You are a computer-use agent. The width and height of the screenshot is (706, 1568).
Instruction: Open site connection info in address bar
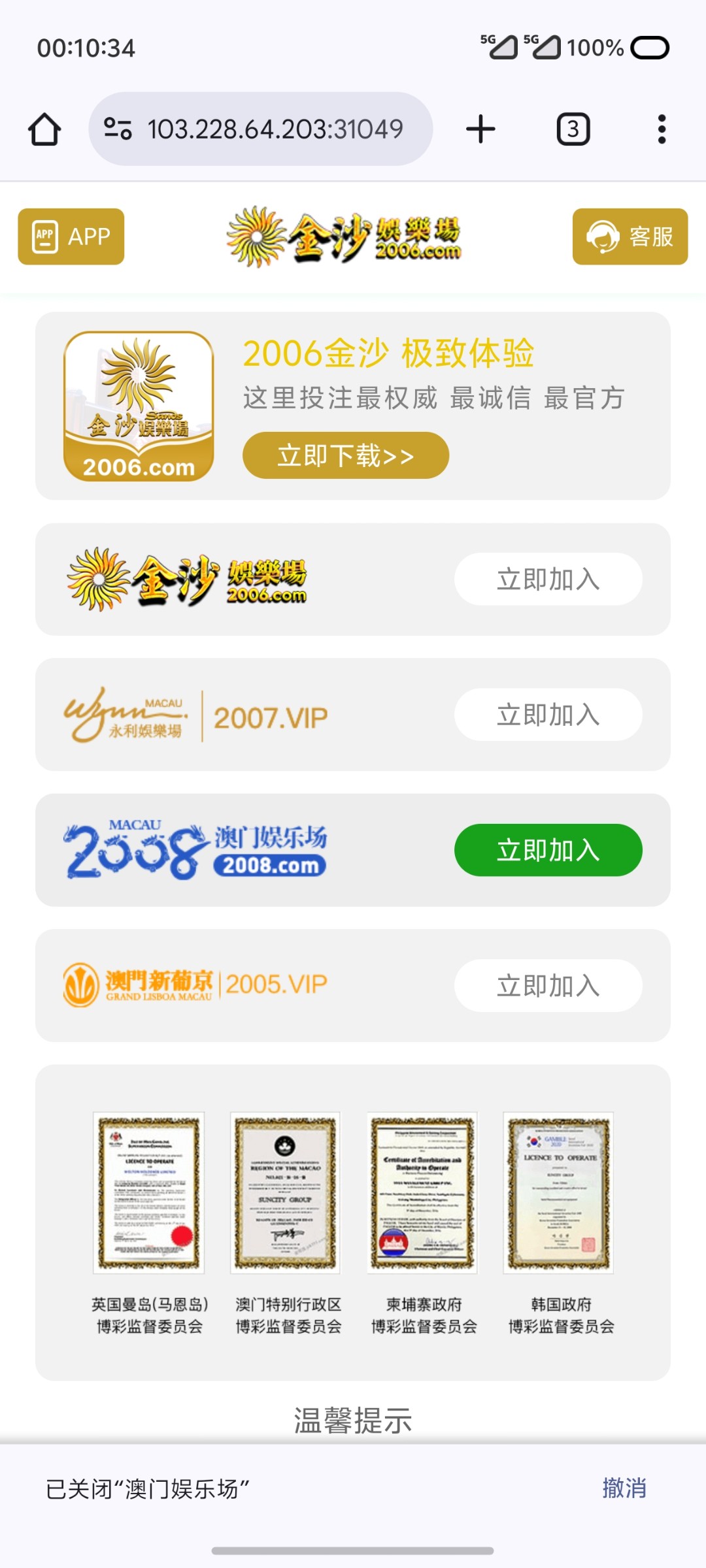[x=118, y=129]
